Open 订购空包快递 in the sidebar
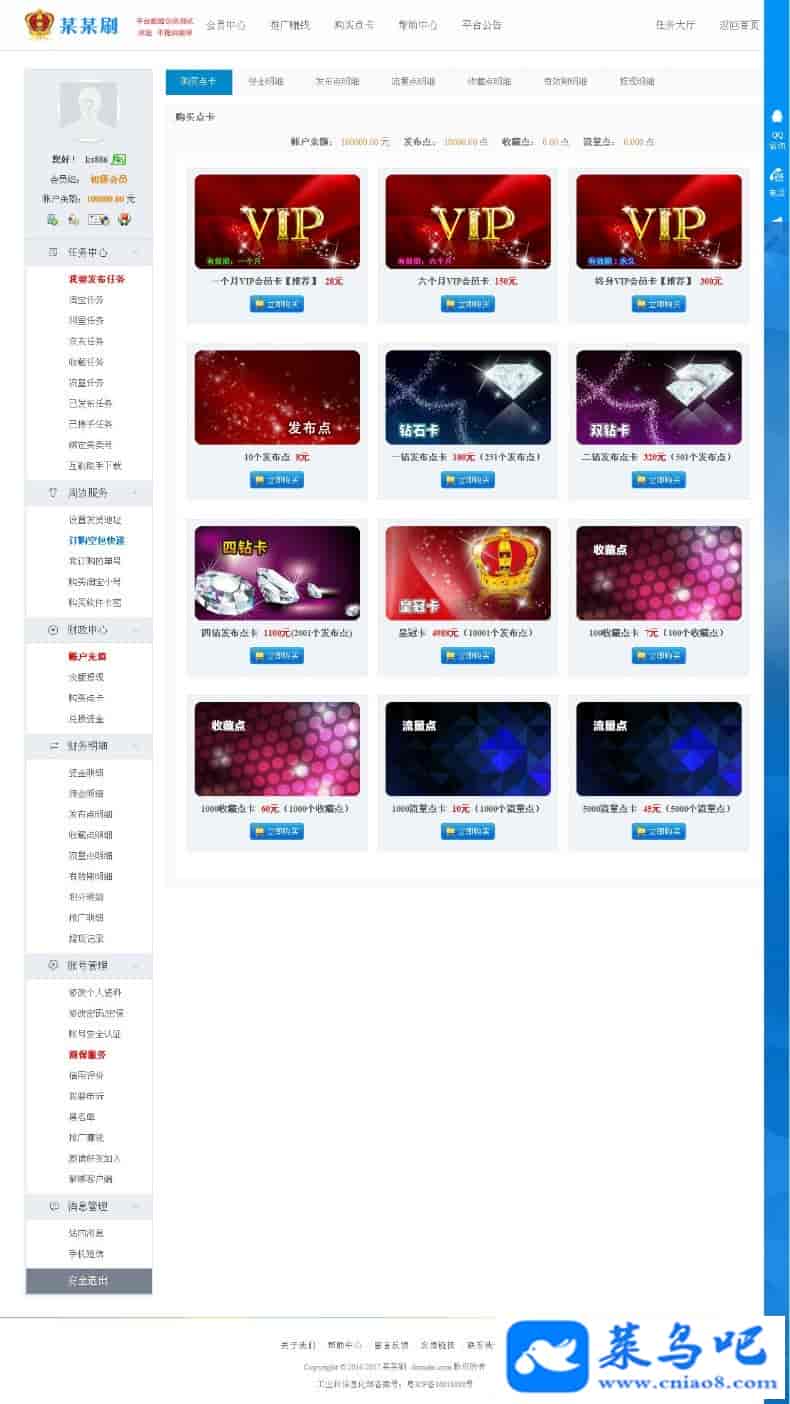Screen dimensions: 790x1404 pyautogui.click(x=96, y=541)
